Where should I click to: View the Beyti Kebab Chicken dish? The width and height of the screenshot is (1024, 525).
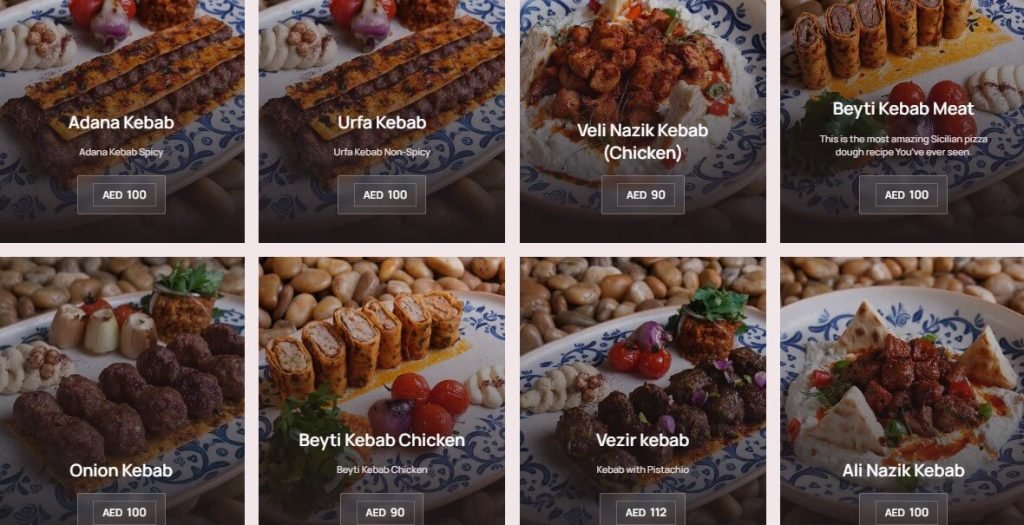[381, 440]
